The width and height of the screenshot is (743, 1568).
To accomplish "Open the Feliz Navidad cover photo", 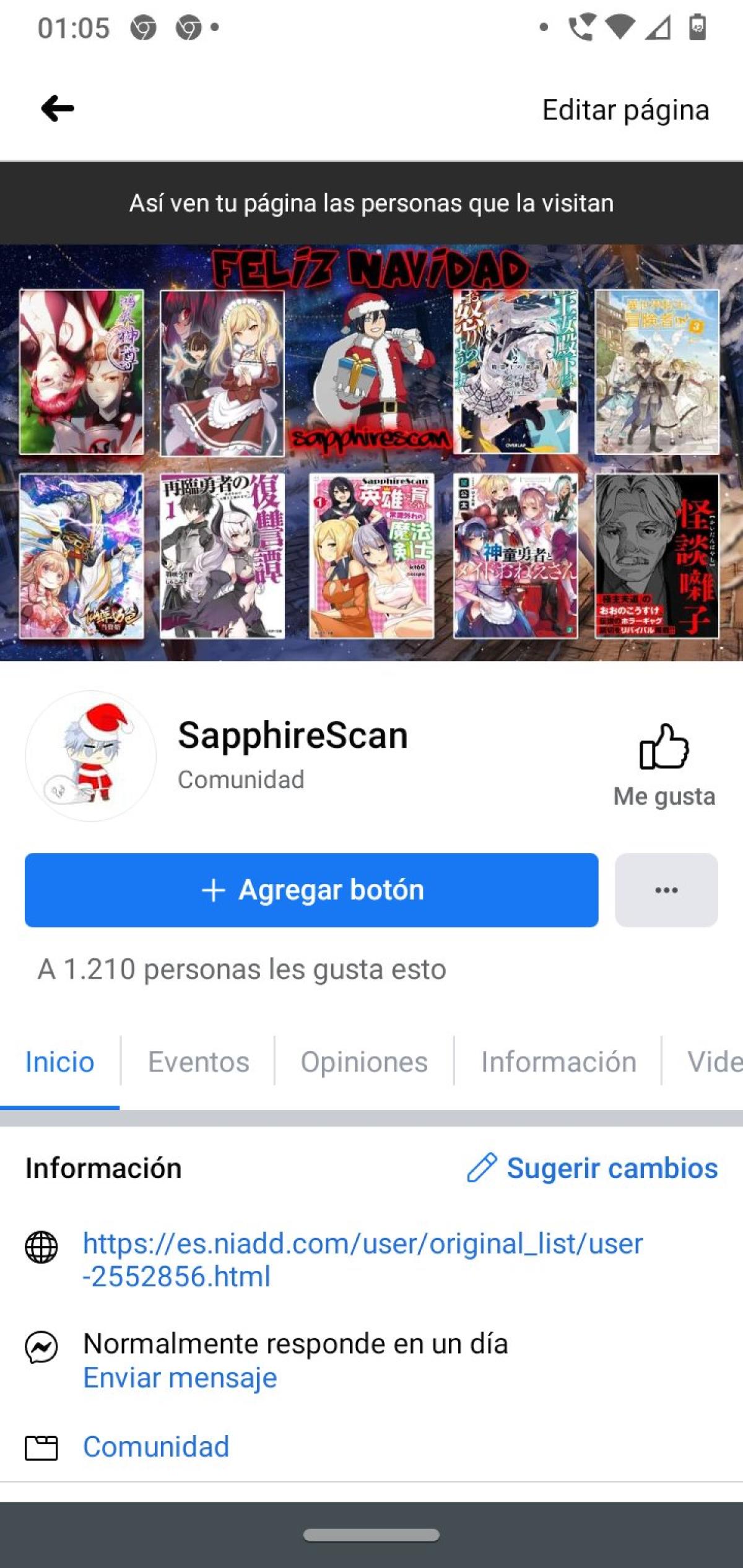I will click(x=371, y=452).
